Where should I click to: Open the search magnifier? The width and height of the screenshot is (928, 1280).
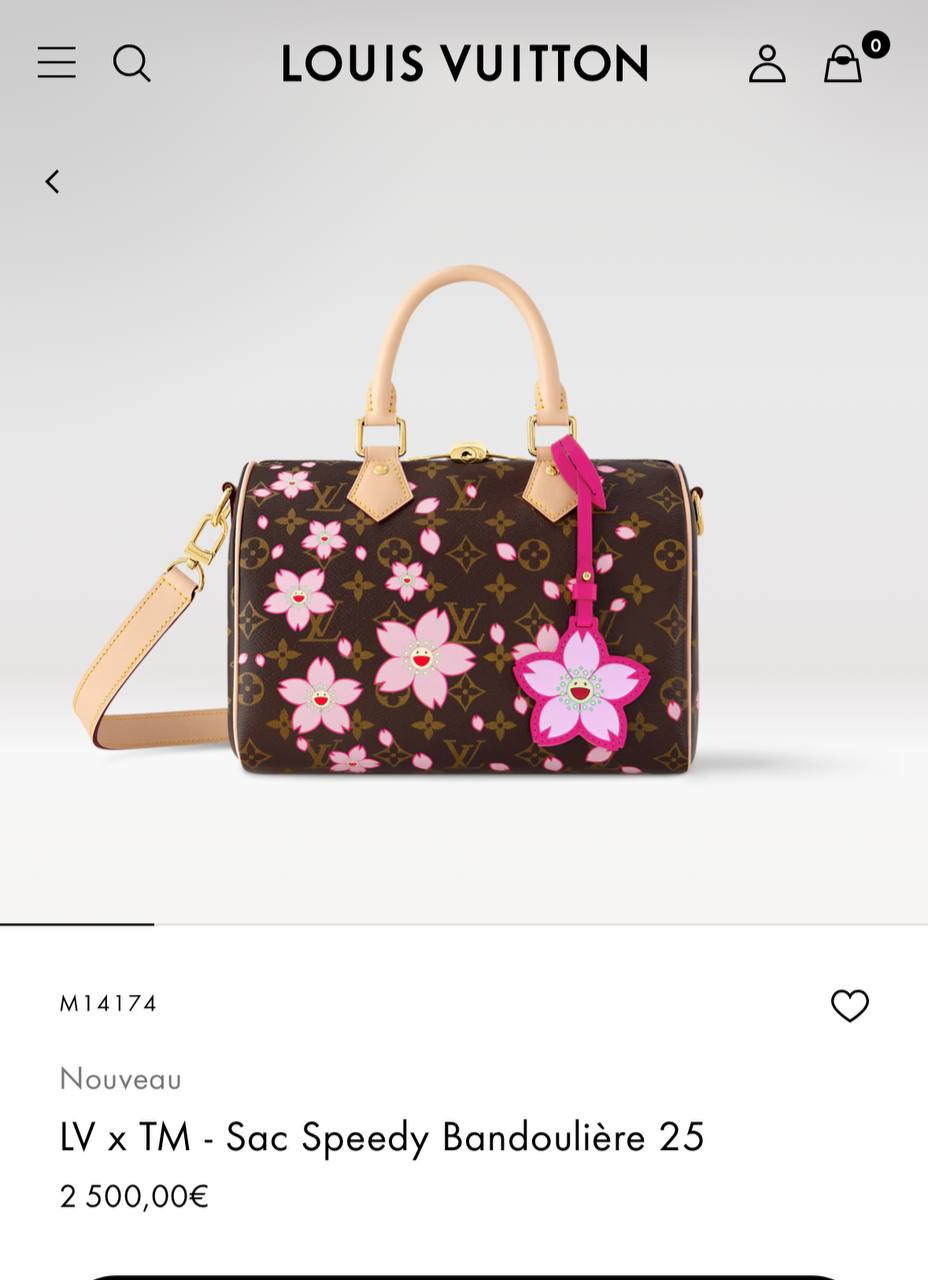[x=131, y=63]
